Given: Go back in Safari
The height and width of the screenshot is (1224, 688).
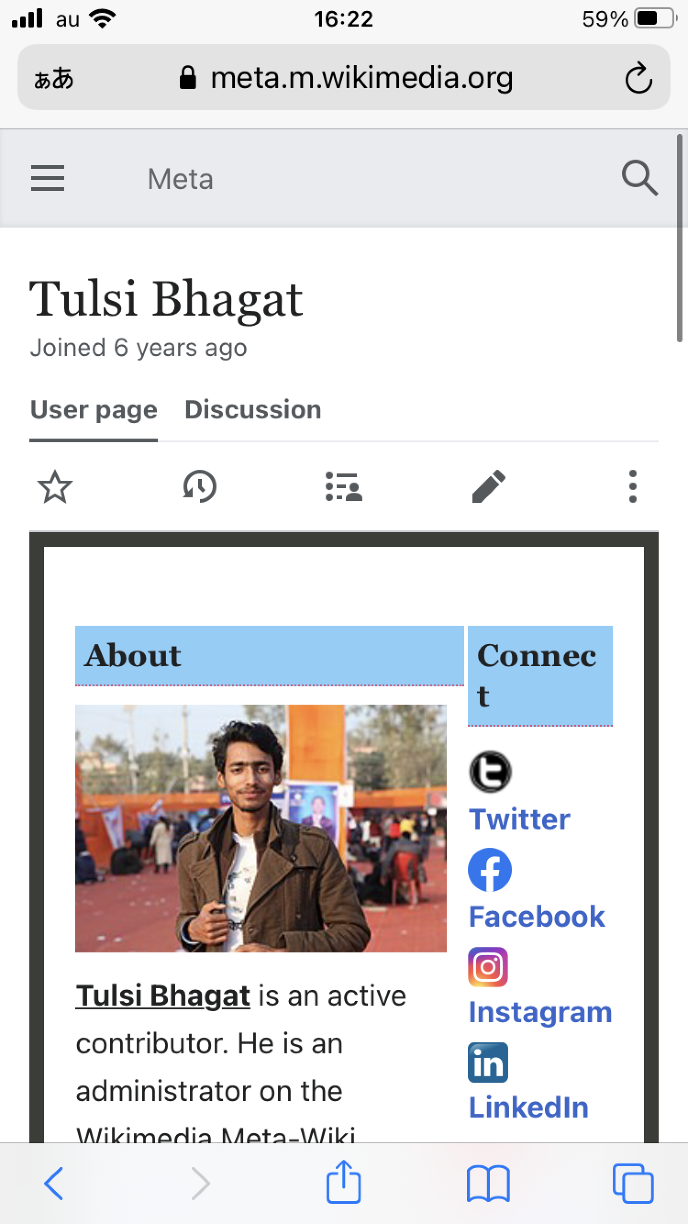Looking at the screenshot, I should [54, 1184].
